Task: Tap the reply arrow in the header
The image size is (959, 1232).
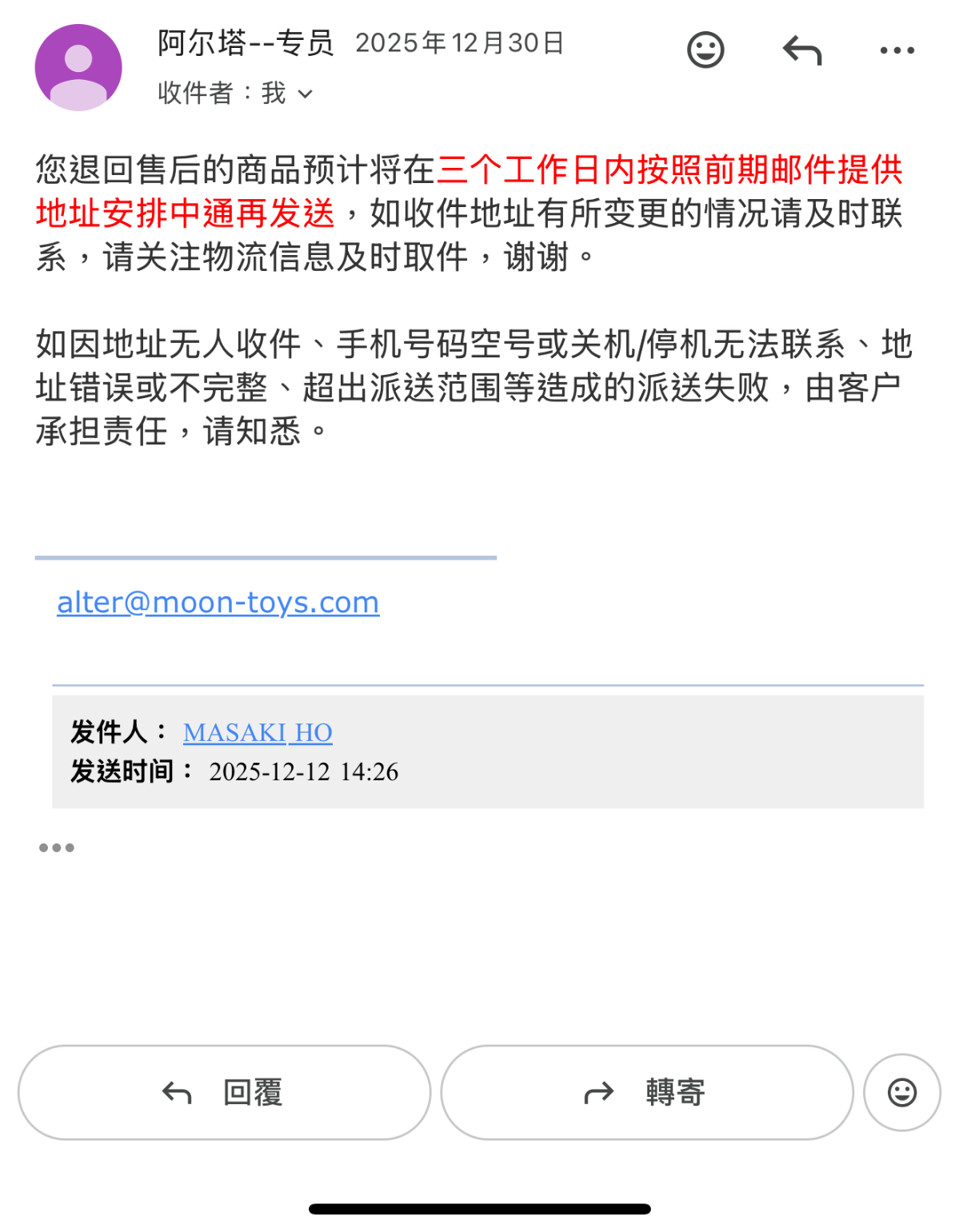Action: [x=801, y=50]
